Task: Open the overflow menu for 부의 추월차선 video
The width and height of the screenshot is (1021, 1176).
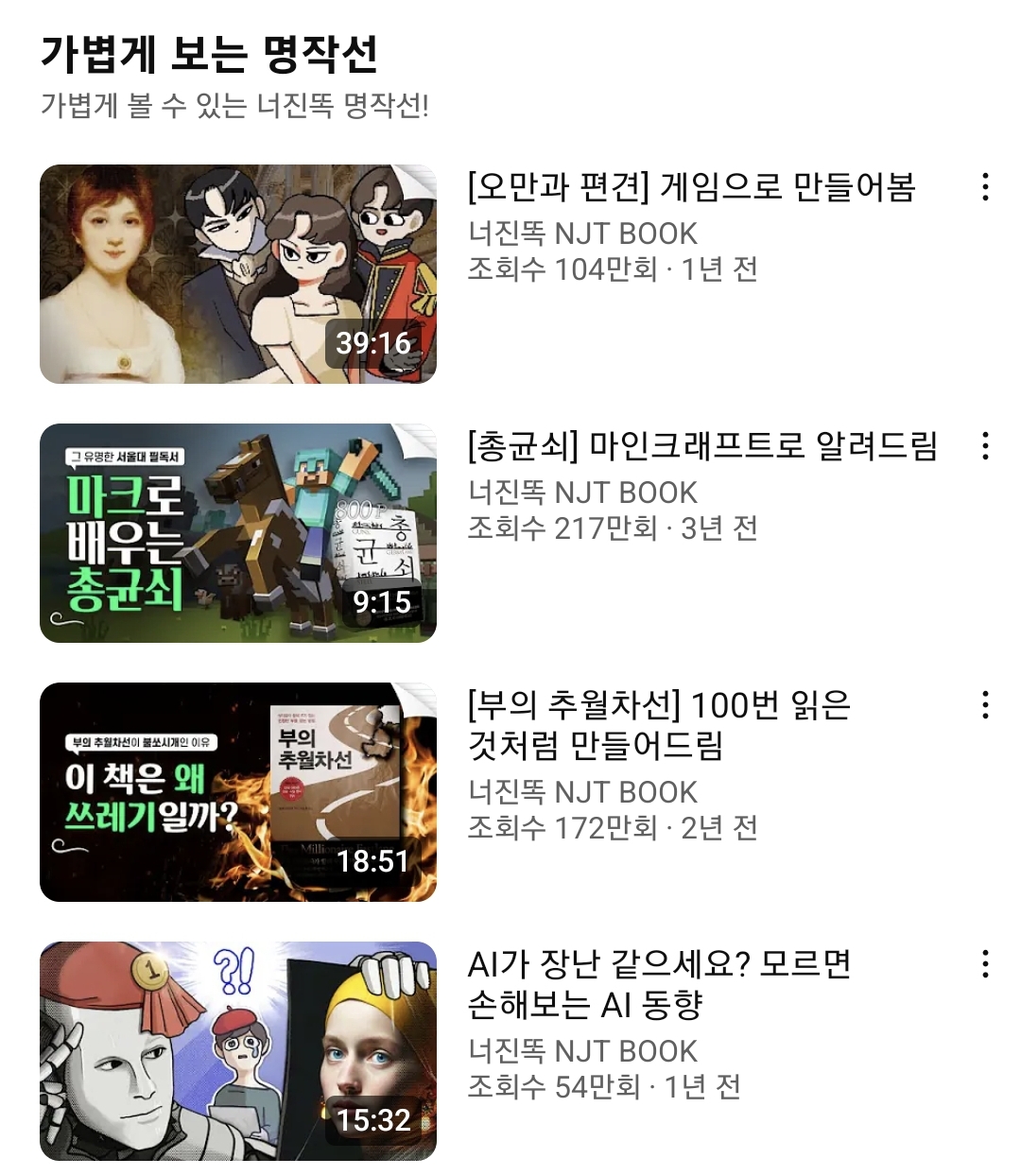Action: (x=985, y=705)
